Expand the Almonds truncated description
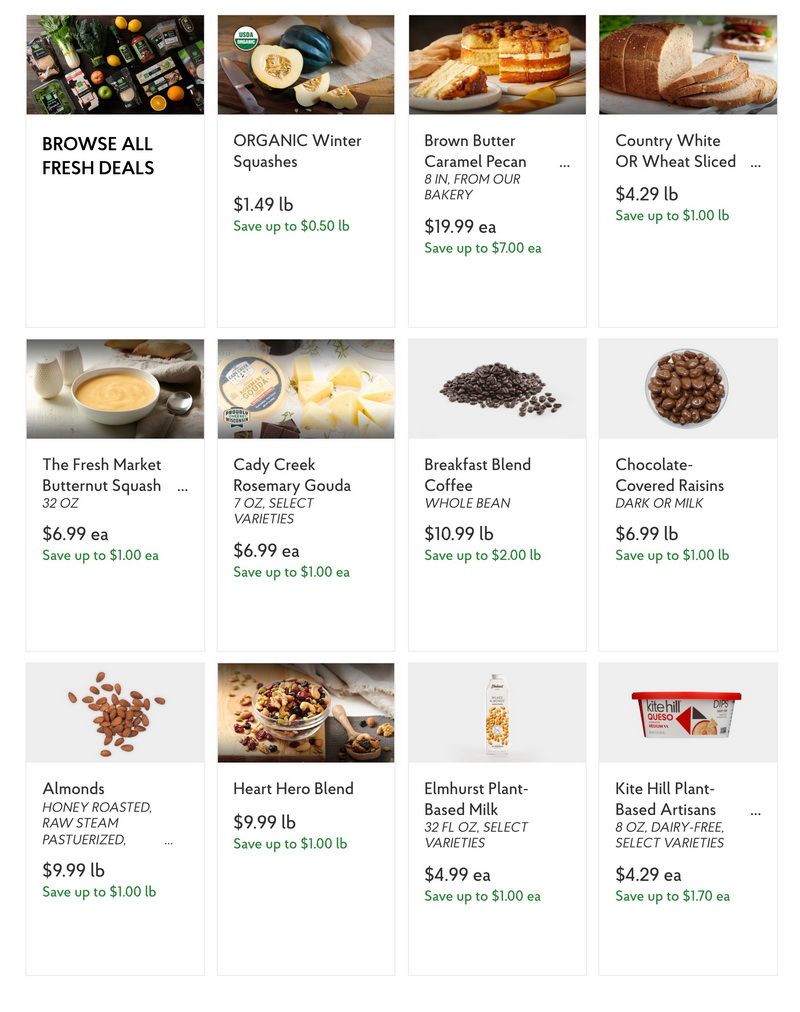Screen dimensions: 800x1012 coord(170,841)
